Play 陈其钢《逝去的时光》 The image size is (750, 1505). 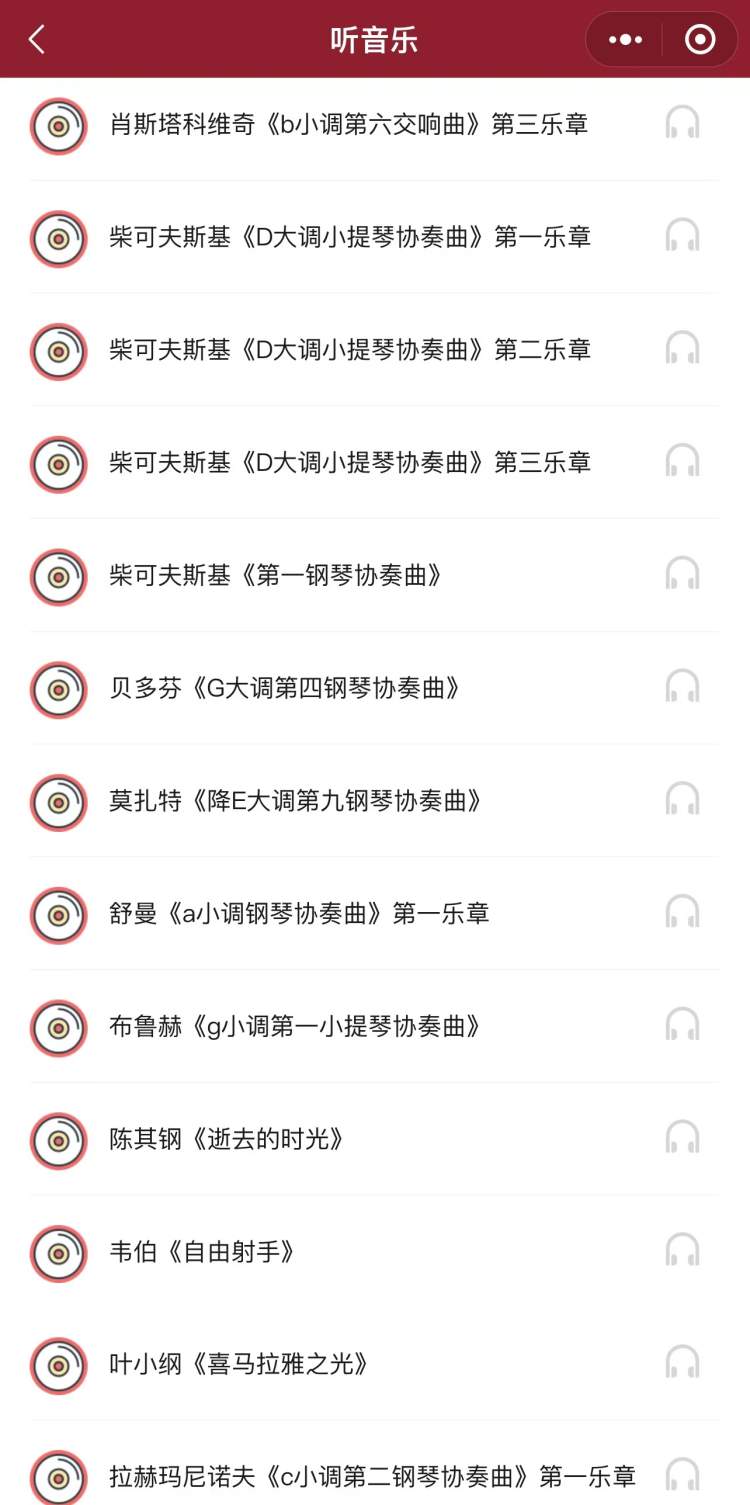[x=374, y=1139]
